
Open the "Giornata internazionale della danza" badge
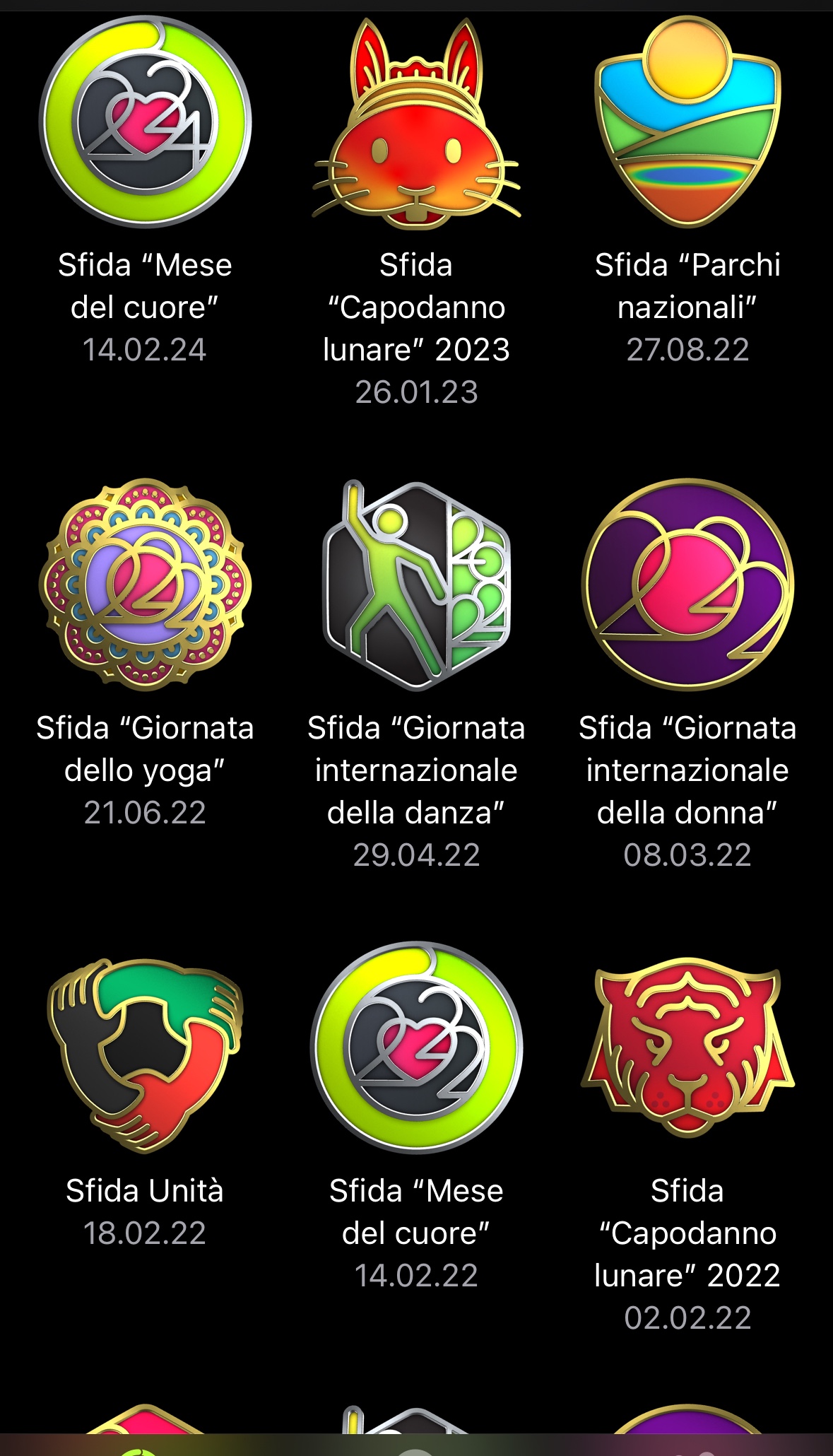point(416,585)
